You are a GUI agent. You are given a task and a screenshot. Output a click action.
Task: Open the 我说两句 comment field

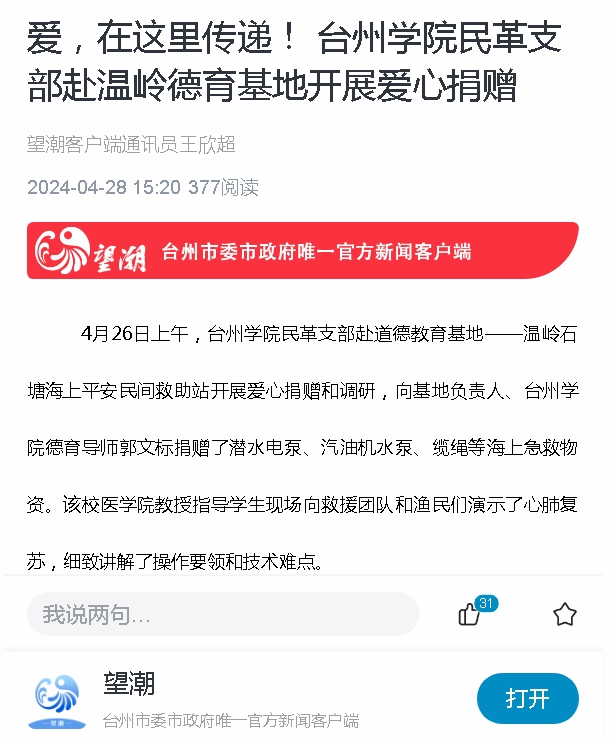tap(222, 614)
